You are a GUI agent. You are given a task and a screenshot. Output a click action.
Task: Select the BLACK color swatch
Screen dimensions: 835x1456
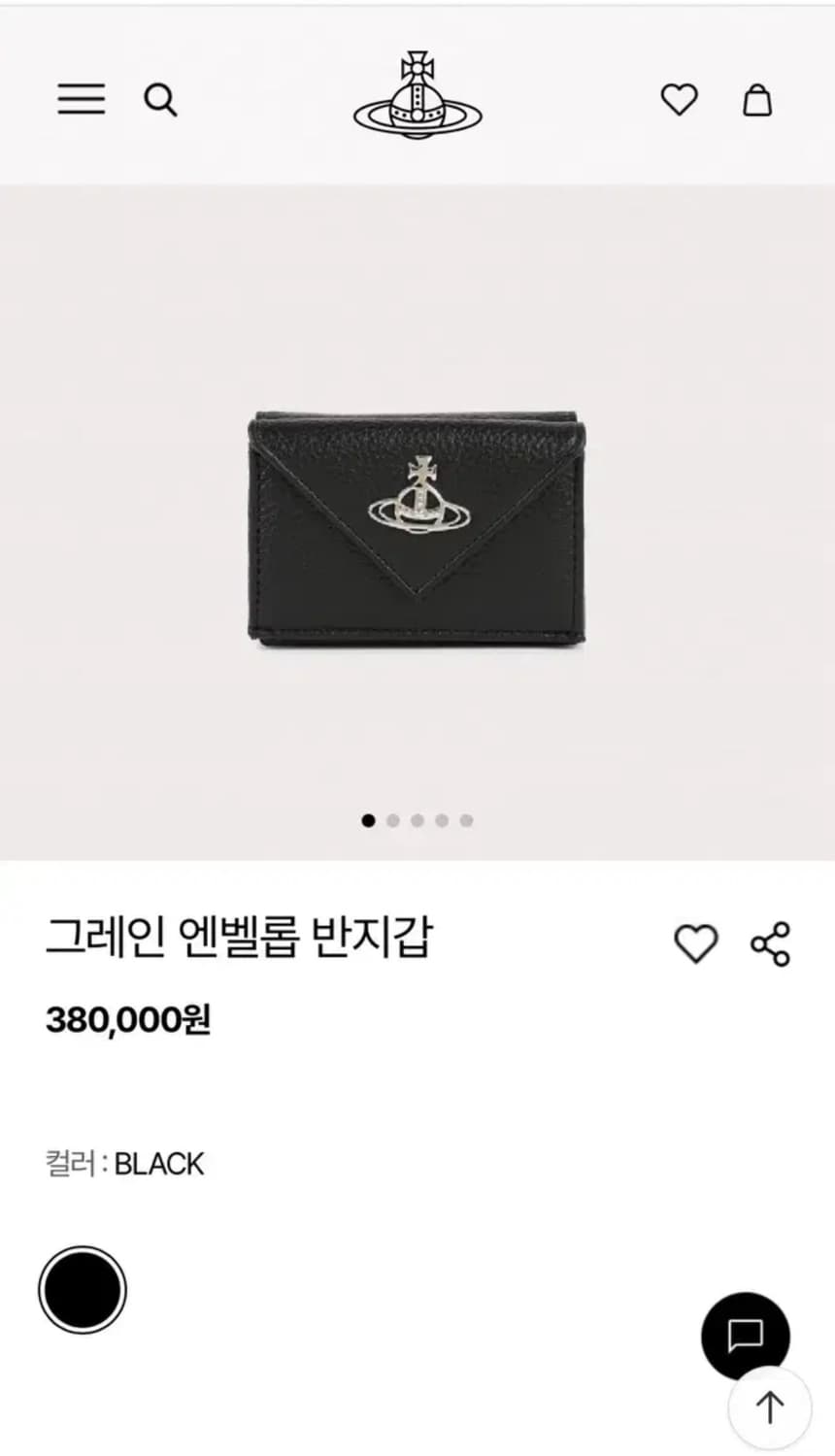click(83, 1286)
